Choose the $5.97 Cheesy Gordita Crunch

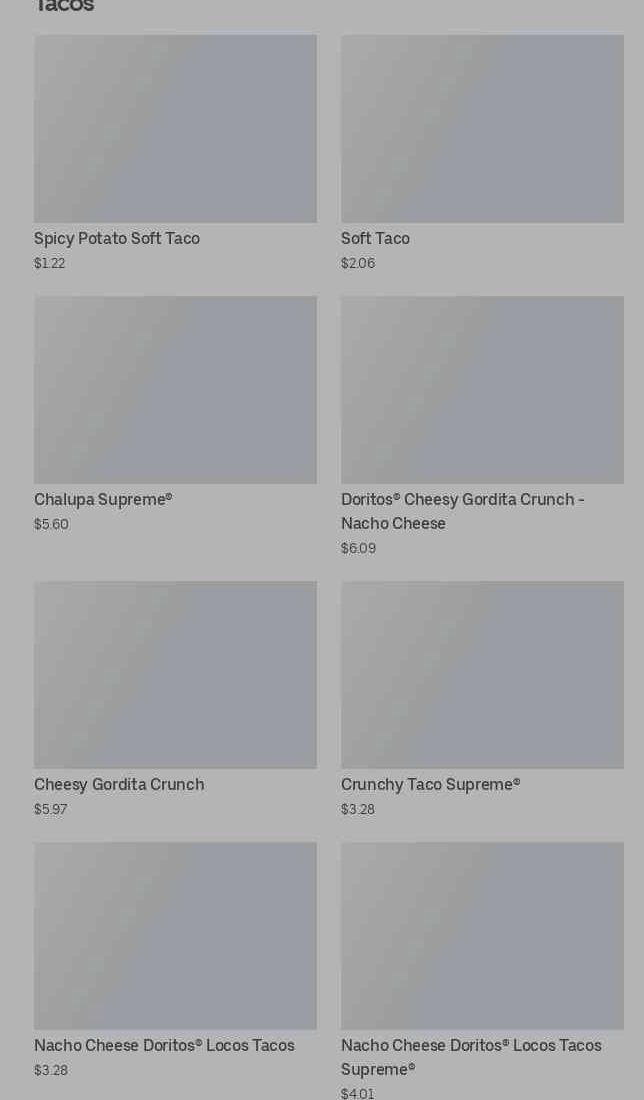pyautogui.click(x=175, y=699)
